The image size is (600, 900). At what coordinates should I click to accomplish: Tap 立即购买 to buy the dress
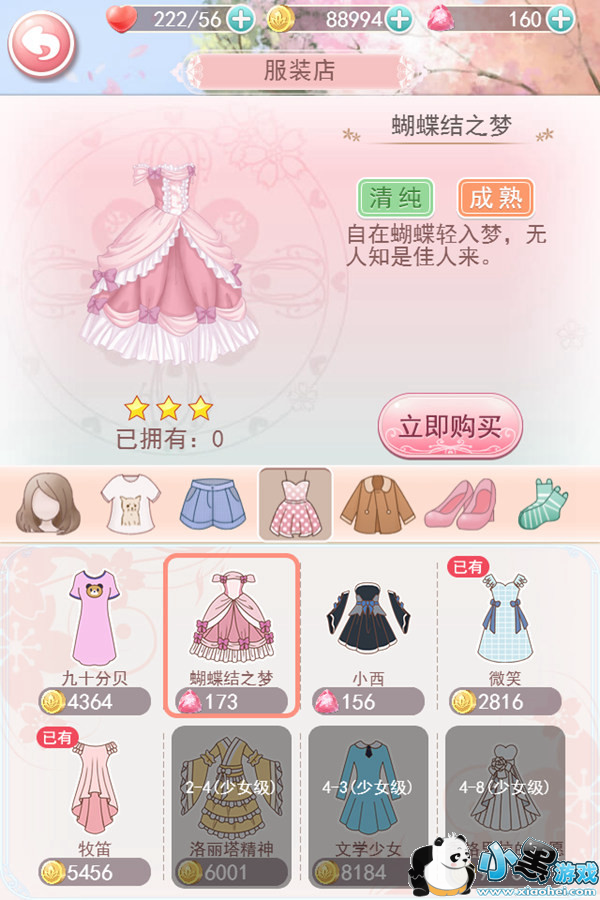pos(450,427)
